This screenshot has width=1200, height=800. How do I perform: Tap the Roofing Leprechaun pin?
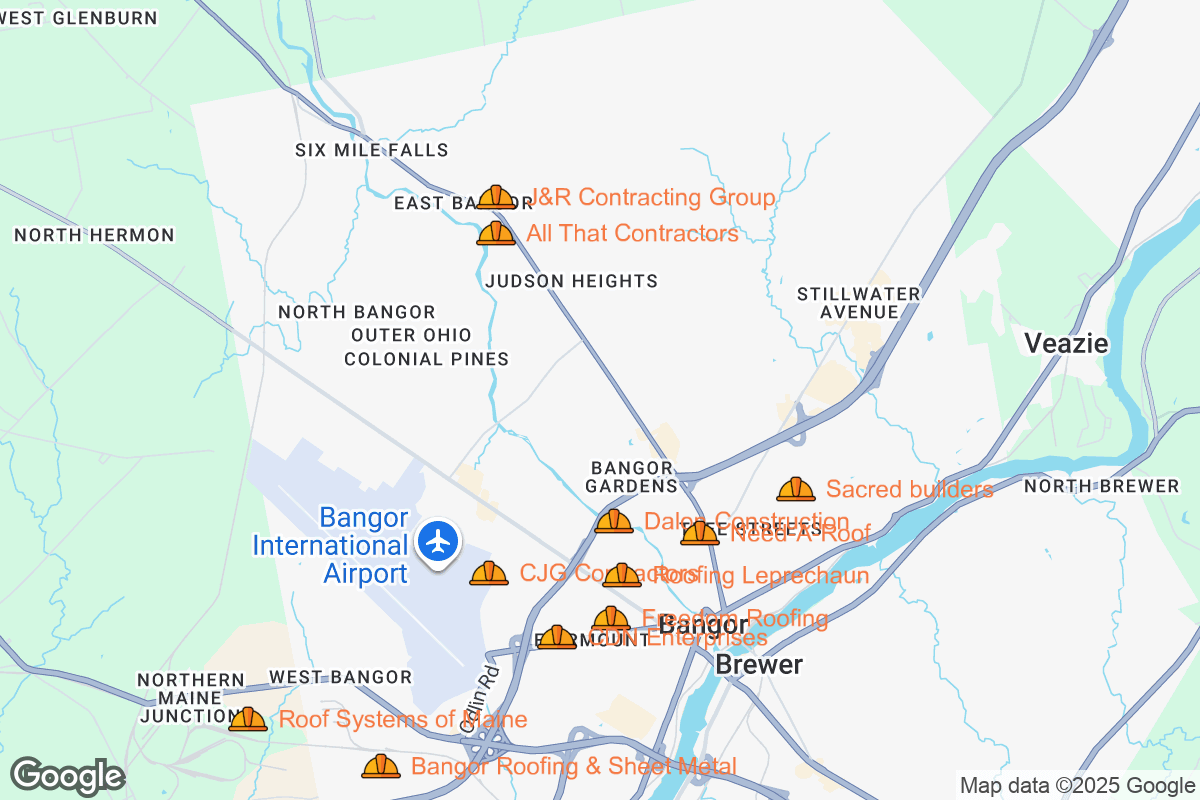pos(622,575)
